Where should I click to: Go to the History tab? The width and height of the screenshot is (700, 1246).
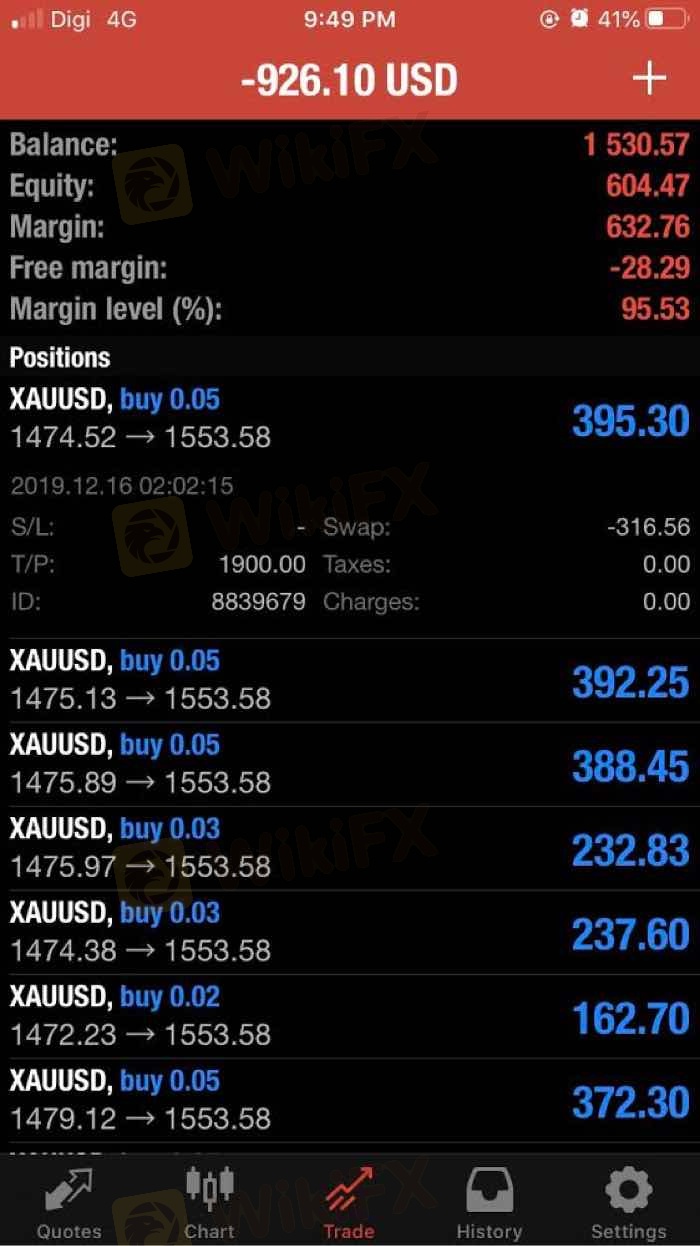[x=490, y=1203]
